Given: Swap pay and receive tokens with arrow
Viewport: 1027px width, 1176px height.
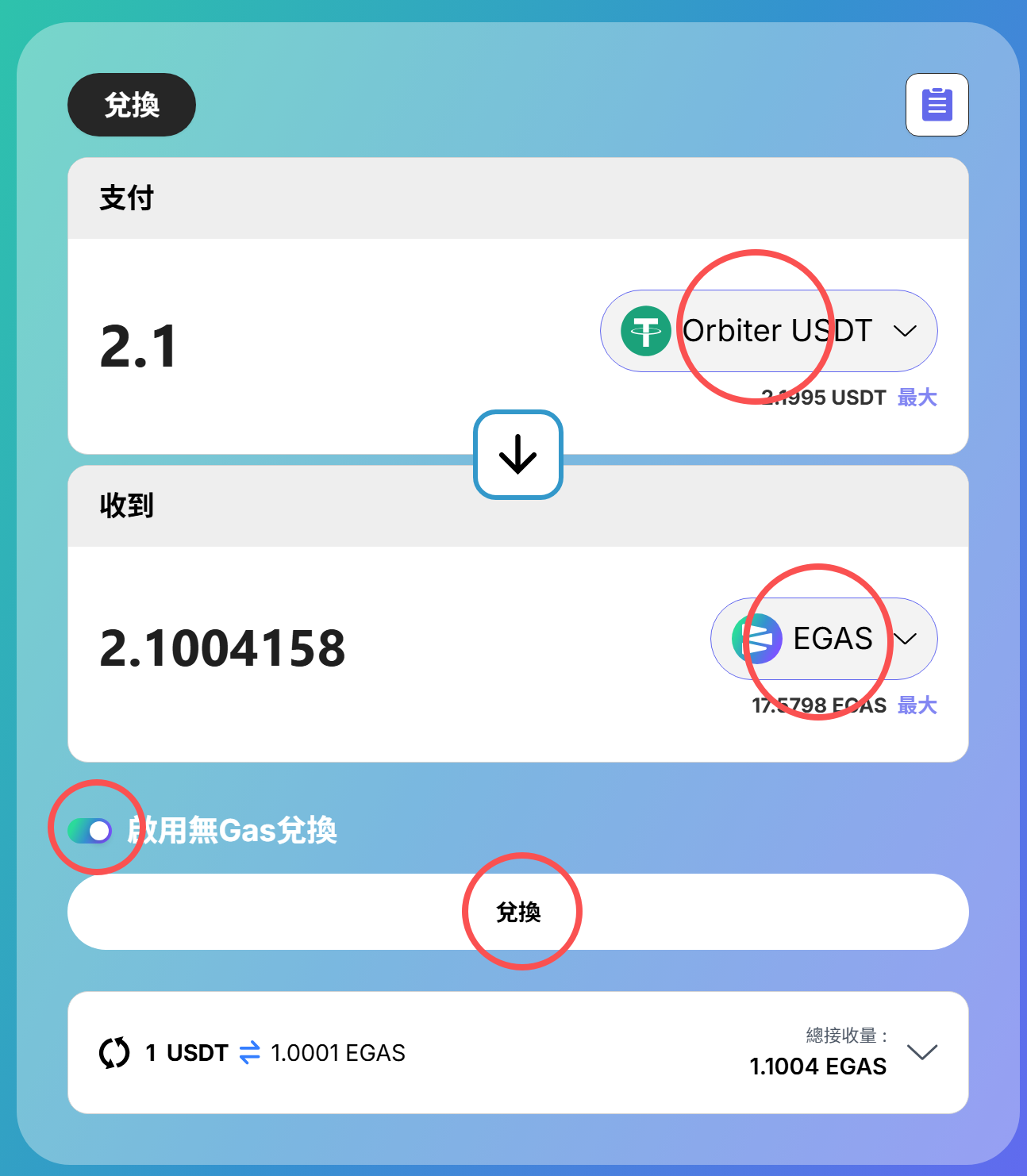Looking at the screenshot, I should point(518,455).
